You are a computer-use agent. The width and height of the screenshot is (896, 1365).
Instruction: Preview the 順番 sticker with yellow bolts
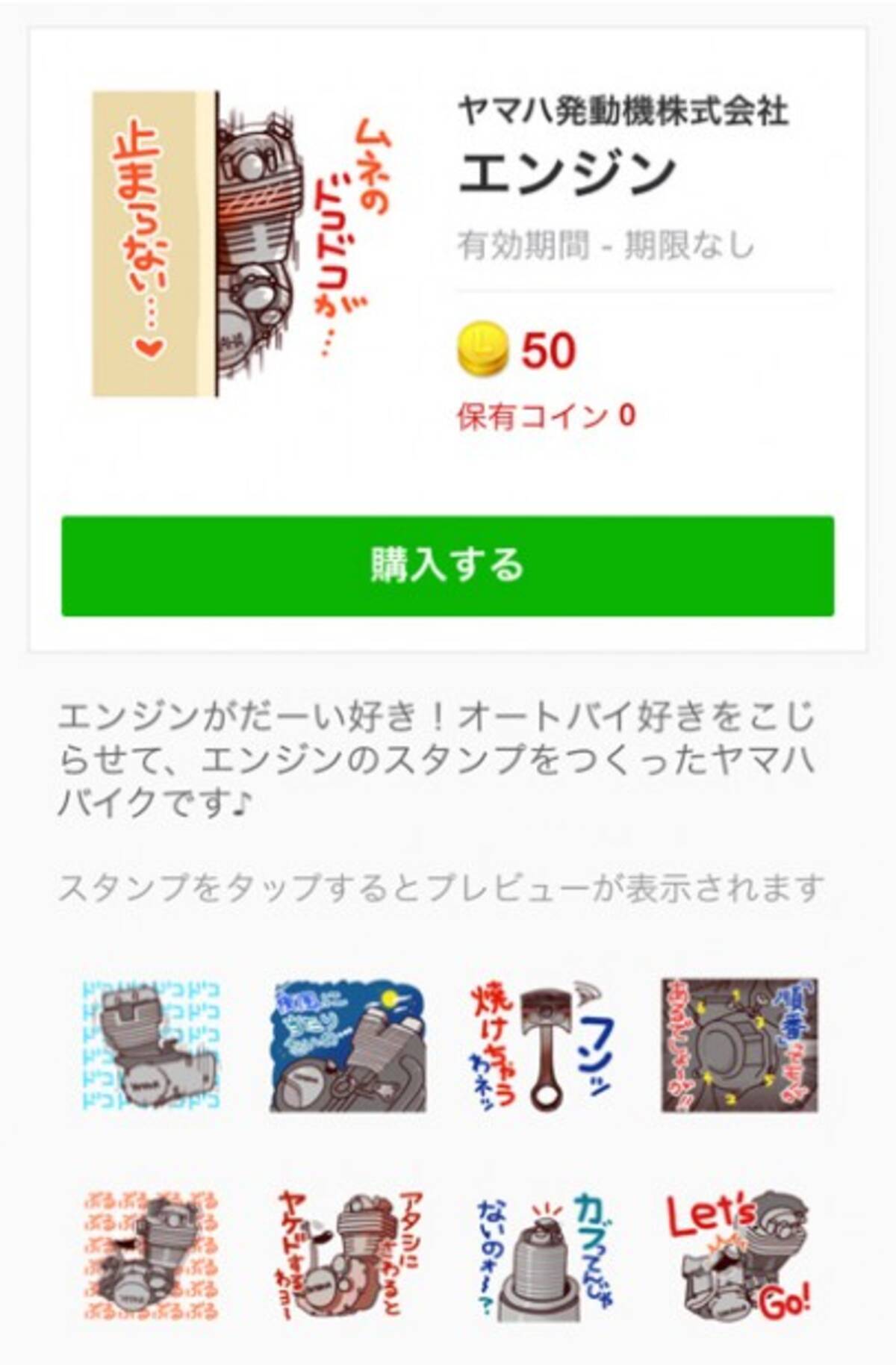click(739, 1045)
